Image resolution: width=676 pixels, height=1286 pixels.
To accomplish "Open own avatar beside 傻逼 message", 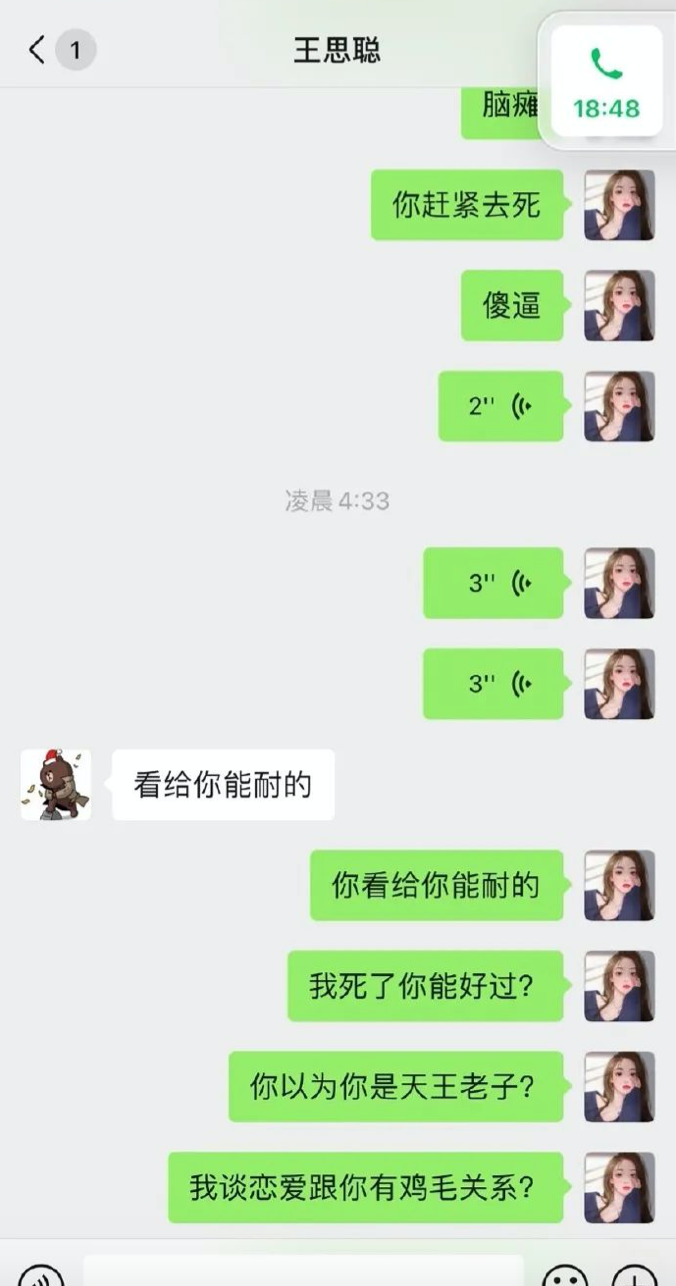I will (619, 306).
